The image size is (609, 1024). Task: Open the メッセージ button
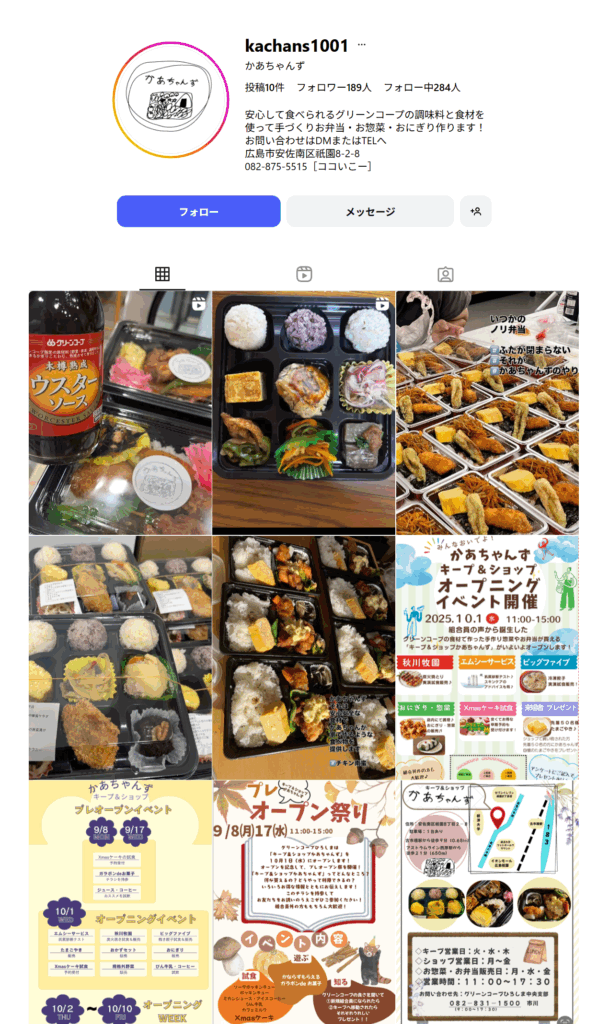click(x=370, y=212)
